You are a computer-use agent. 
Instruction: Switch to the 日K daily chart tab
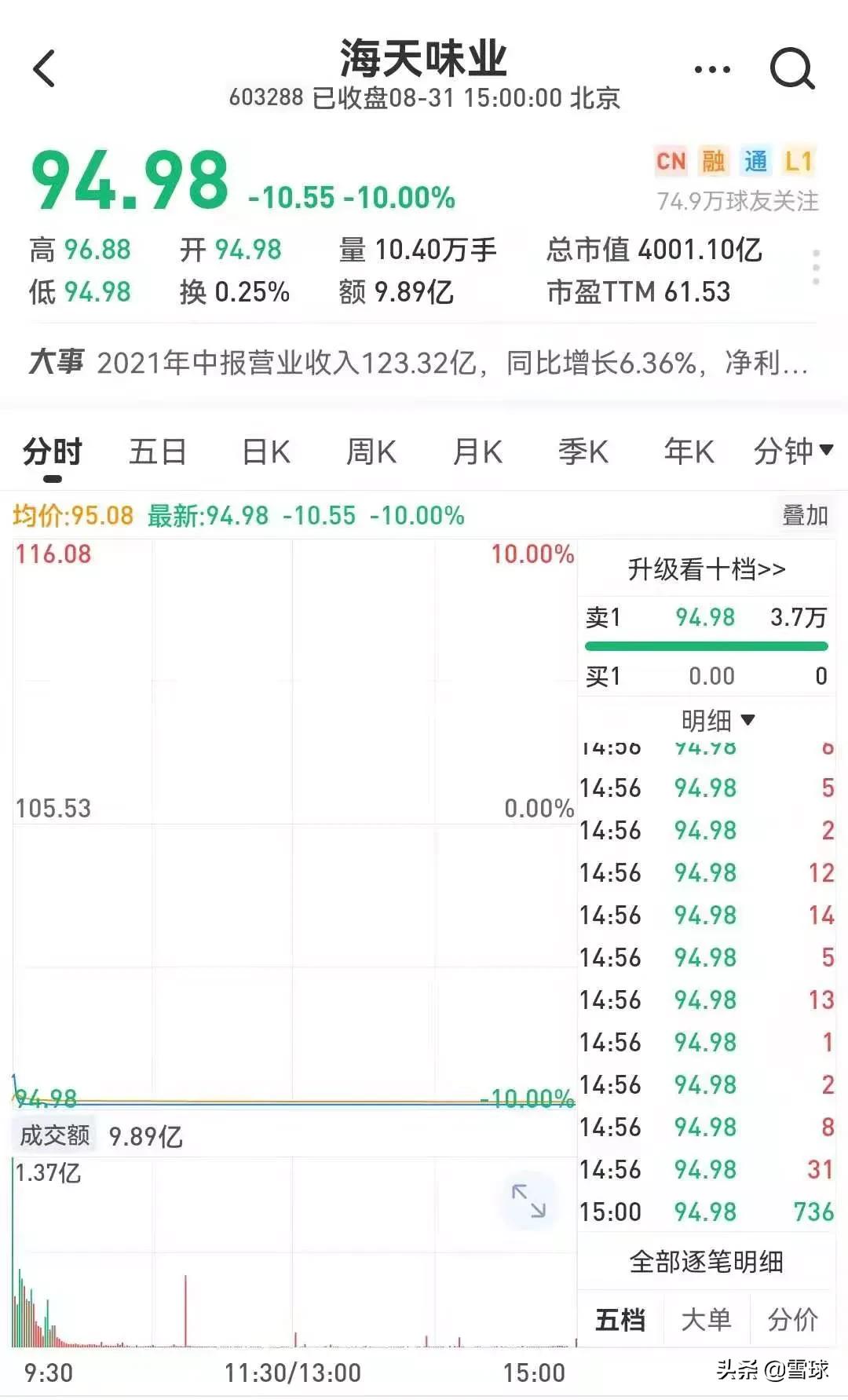tap(265, 452)
